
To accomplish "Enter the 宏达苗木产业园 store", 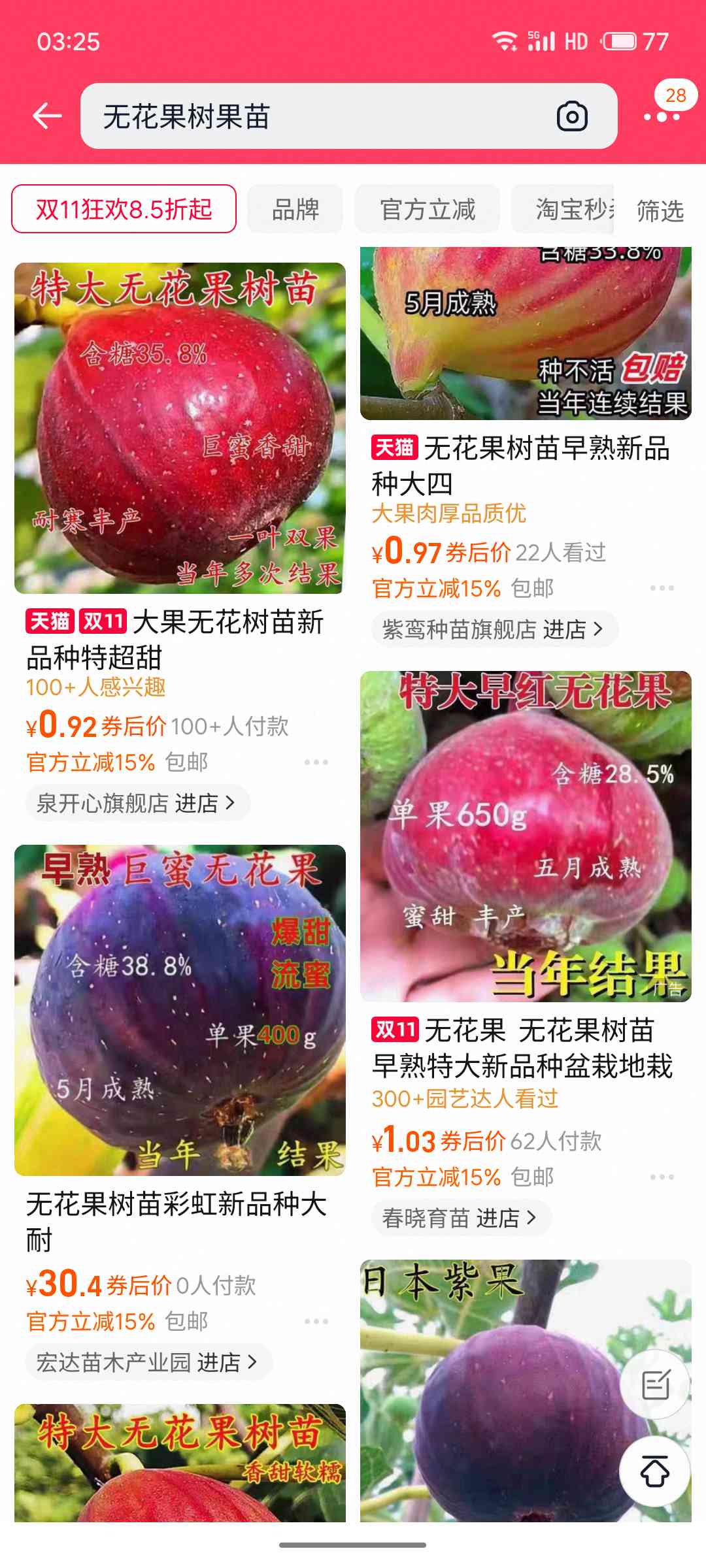I will 147,1362.
